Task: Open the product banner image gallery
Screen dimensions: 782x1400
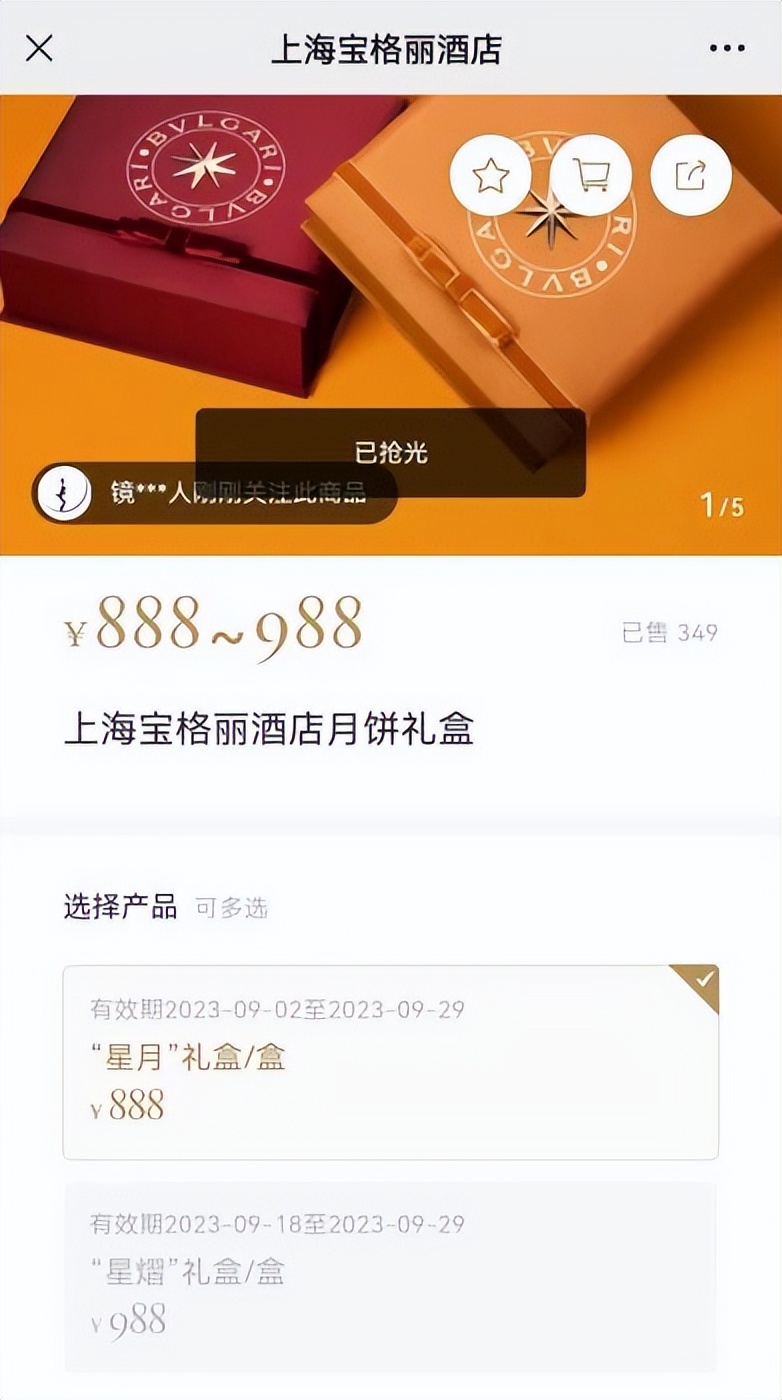Action: click(x=300, y=300)
